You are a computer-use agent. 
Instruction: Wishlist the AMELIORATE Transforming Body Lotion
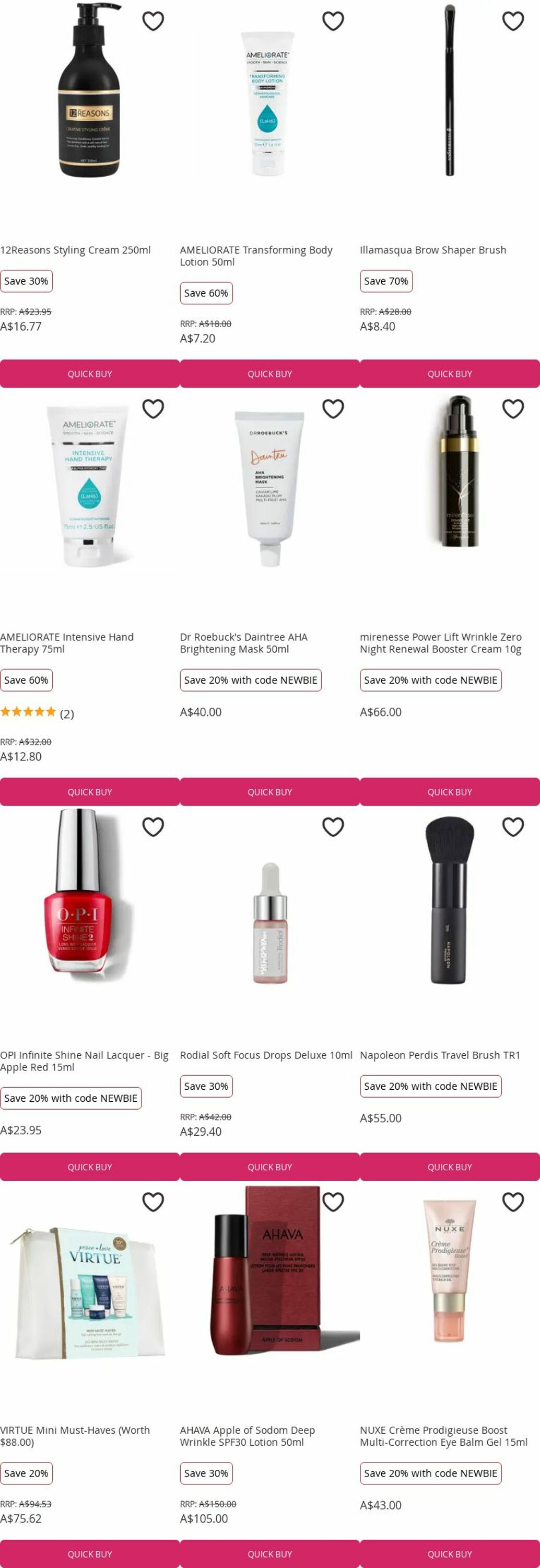(x=333, y=21)
